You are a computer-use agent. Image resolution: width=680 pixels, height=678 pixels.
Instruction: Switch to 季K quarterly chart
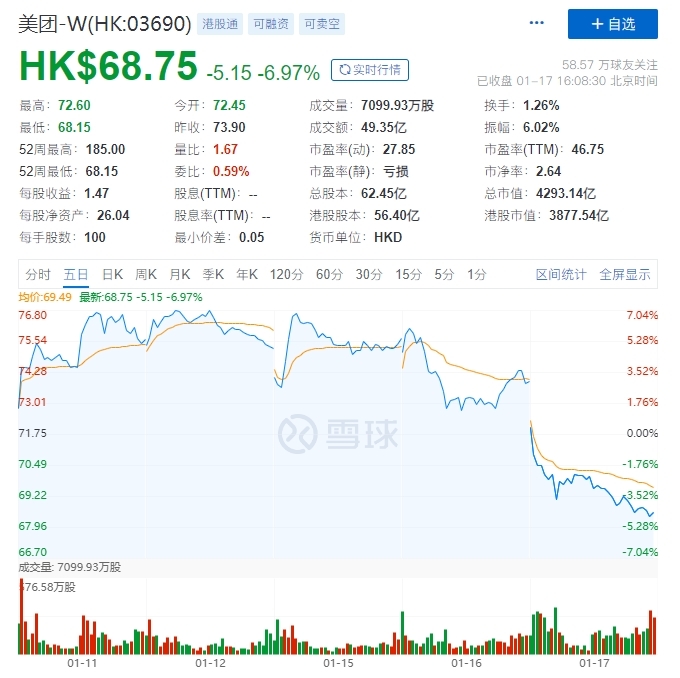click(213, 274)
